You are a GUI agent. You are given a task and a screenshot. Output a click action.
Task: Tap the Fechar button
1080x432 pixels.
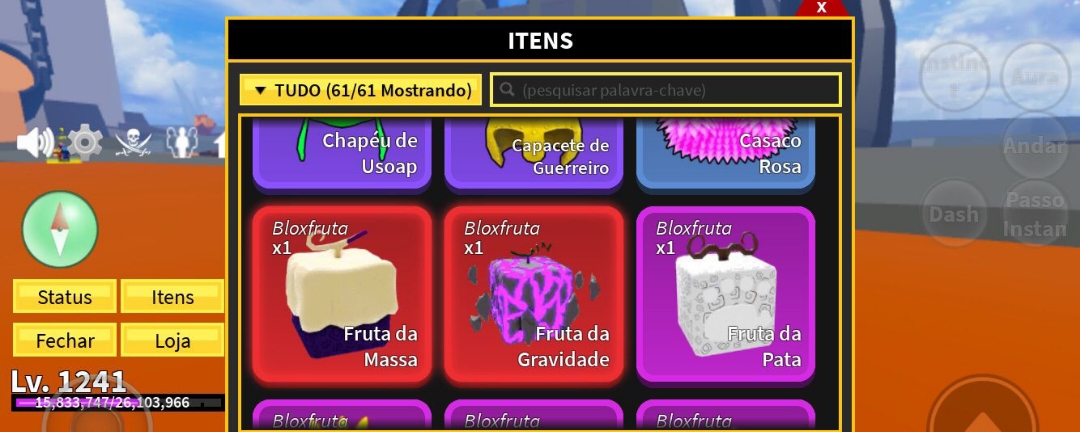point(64,340)
